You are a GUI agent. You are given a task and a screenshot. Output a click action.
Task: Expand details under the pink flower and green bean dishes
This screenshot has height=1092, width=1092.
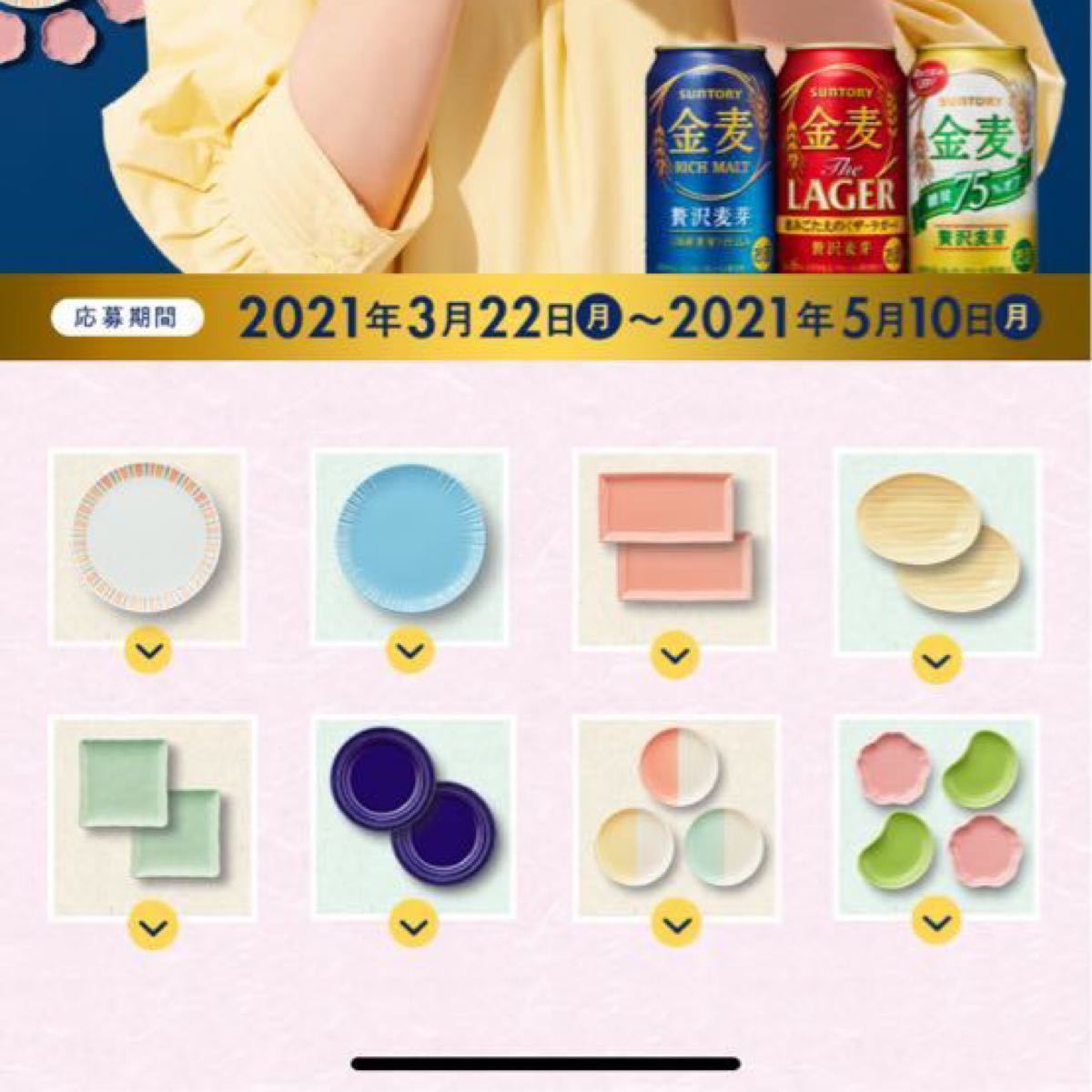pos(937,923)
